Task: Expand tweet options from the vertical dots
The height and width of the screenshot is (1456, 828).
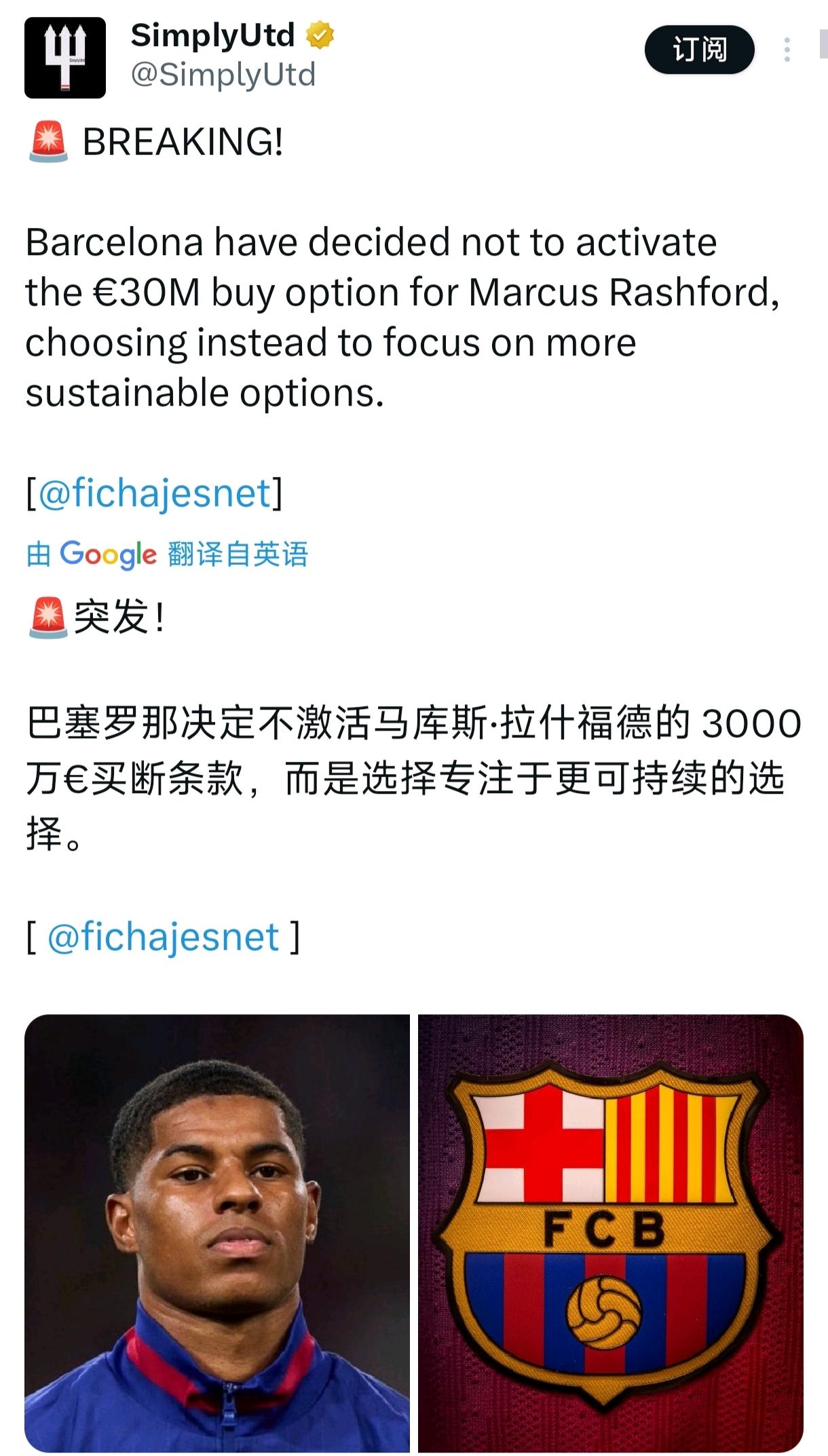Action: 787,47
